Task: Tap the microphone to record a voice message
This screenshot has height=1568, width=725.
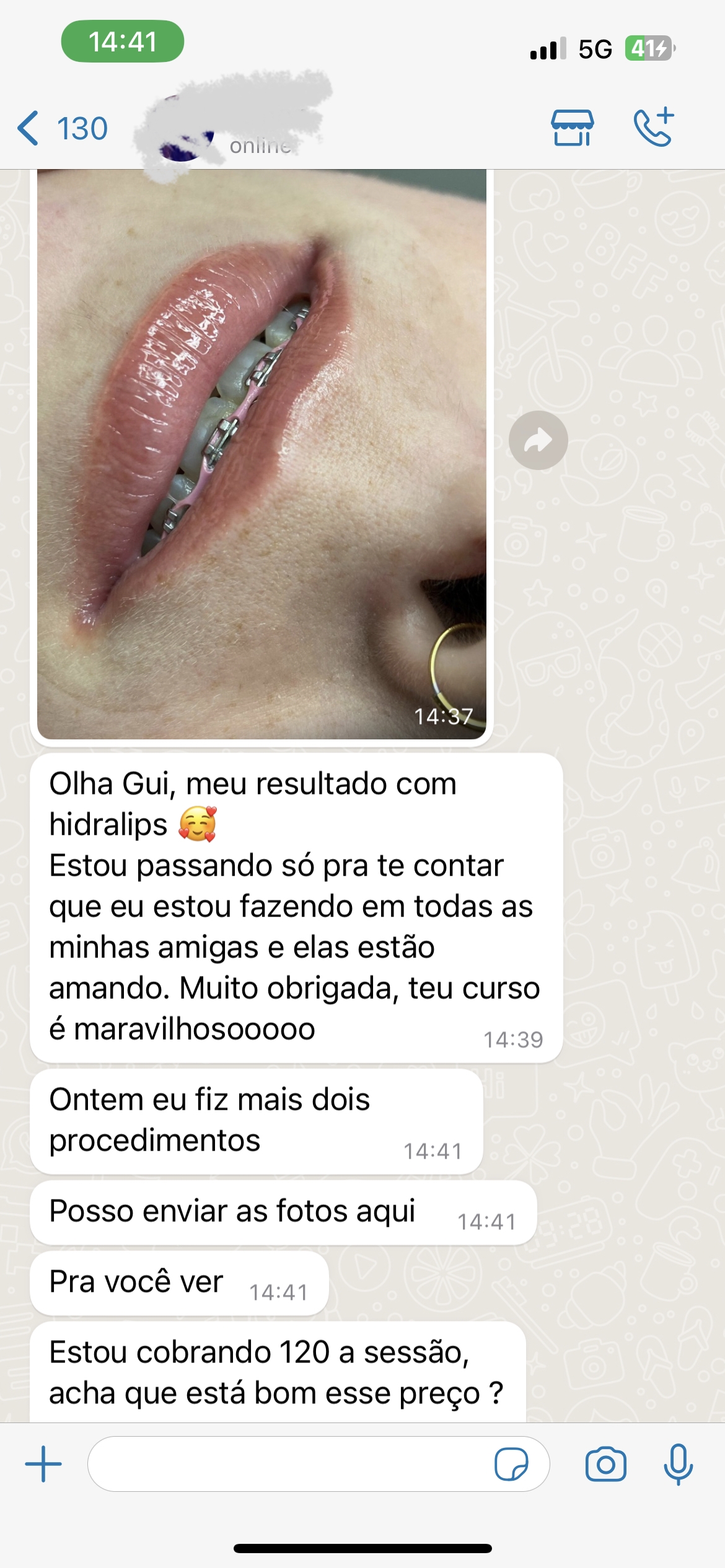Action: coord(678,1465)
